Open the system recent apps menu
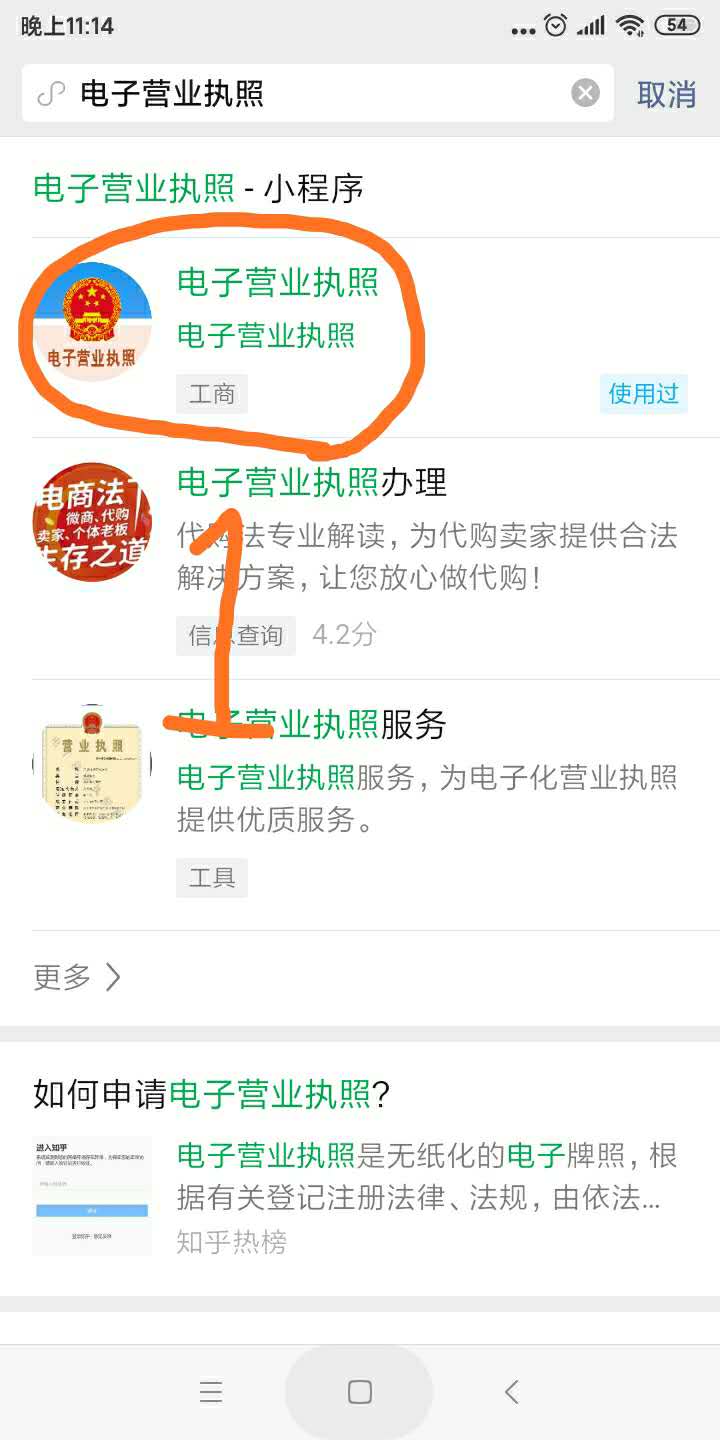Viewport: 720px width, 1440px height. [x=210, y=1391]
